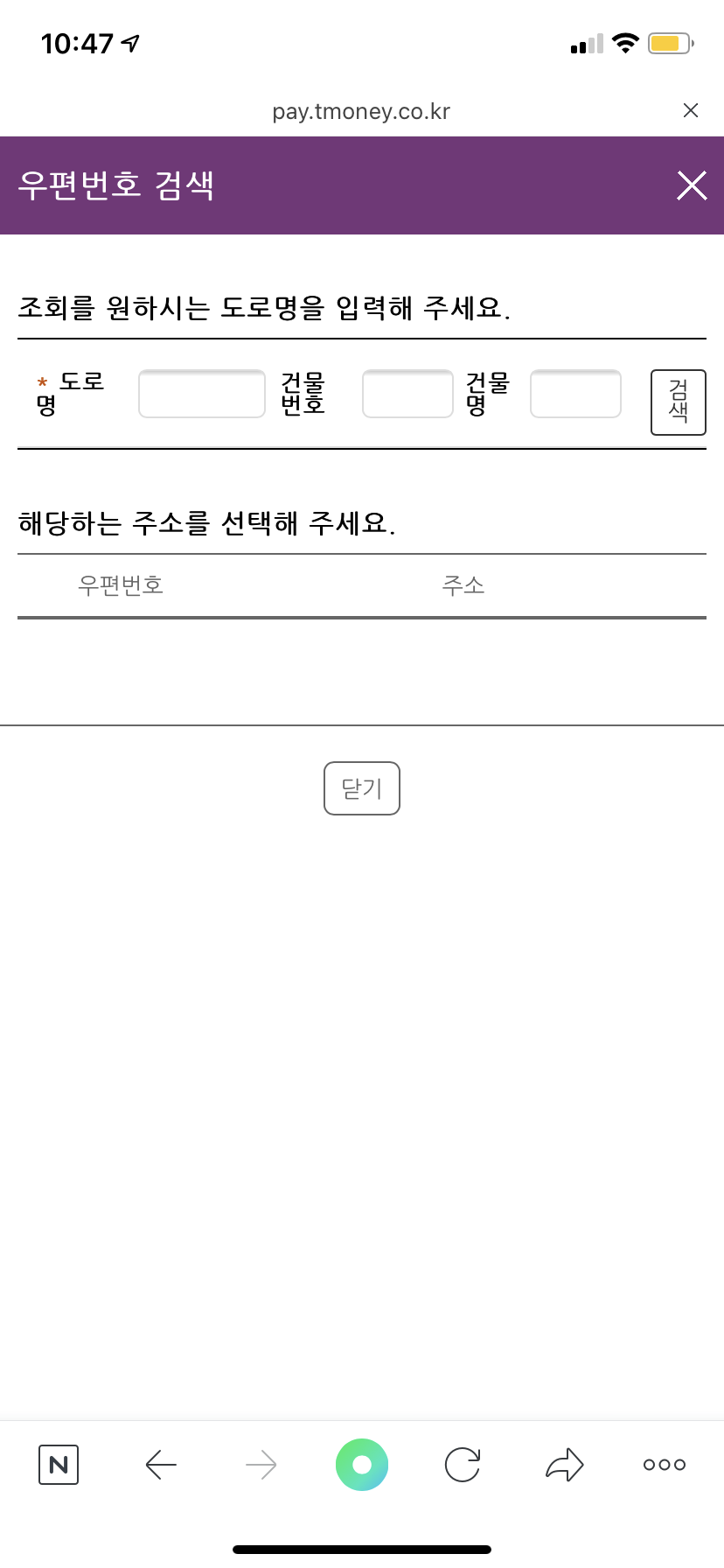
Task: Tap the 검색 button
Action: coord(679,402)
